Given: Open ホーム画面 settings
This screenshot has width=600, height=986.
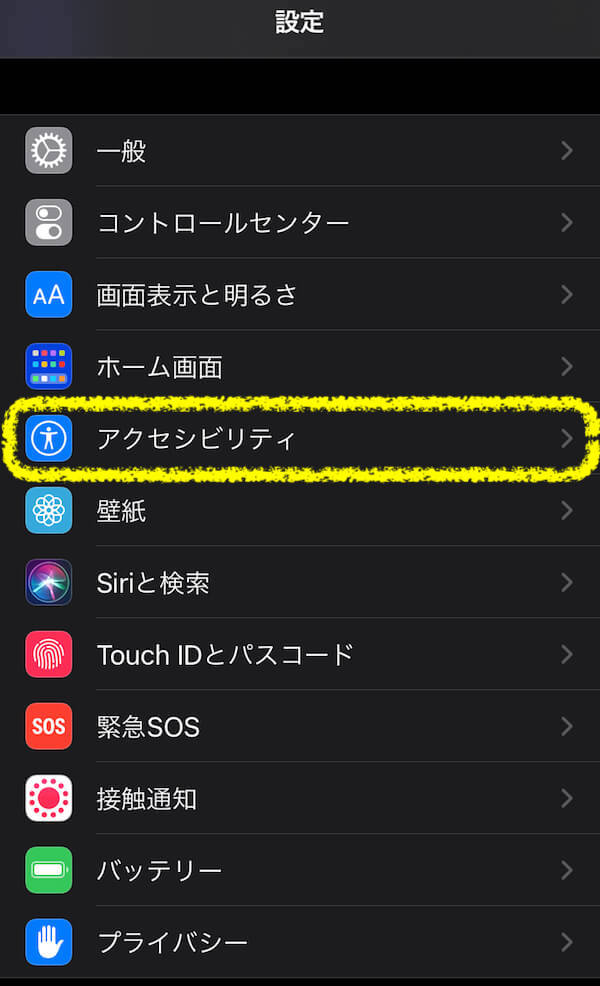Looking at the screenshot, I should (300, 367).
